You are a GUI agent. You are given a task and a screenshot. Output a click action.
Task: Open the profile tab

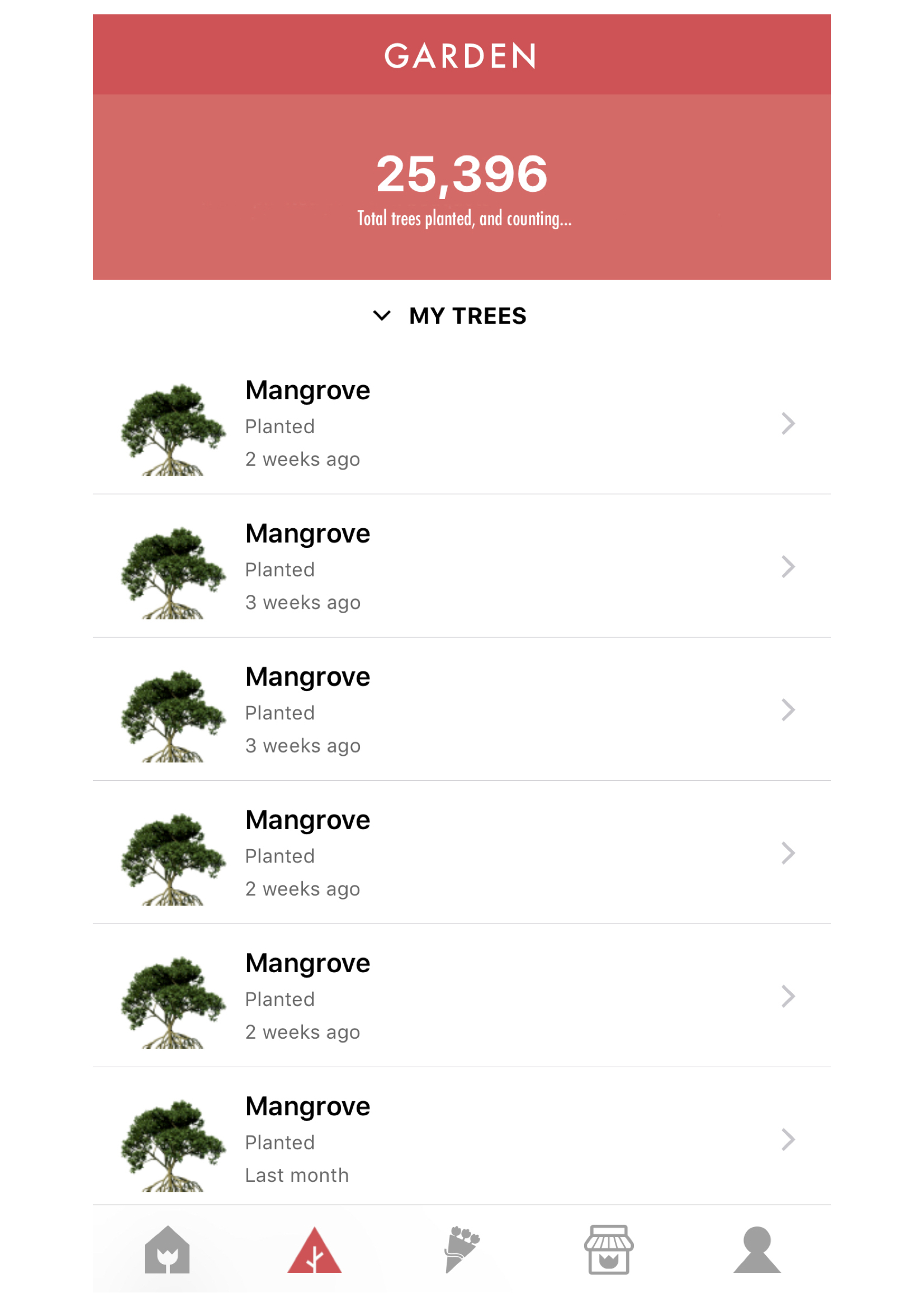point(757,1250)
